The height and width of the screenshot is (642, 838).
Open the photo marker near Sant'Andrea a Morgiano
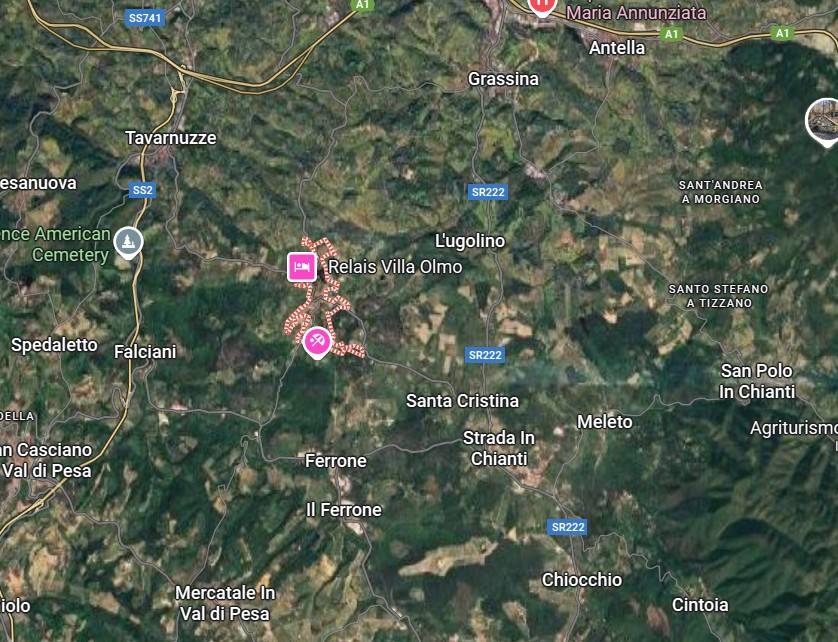click(x=824, y=121)
